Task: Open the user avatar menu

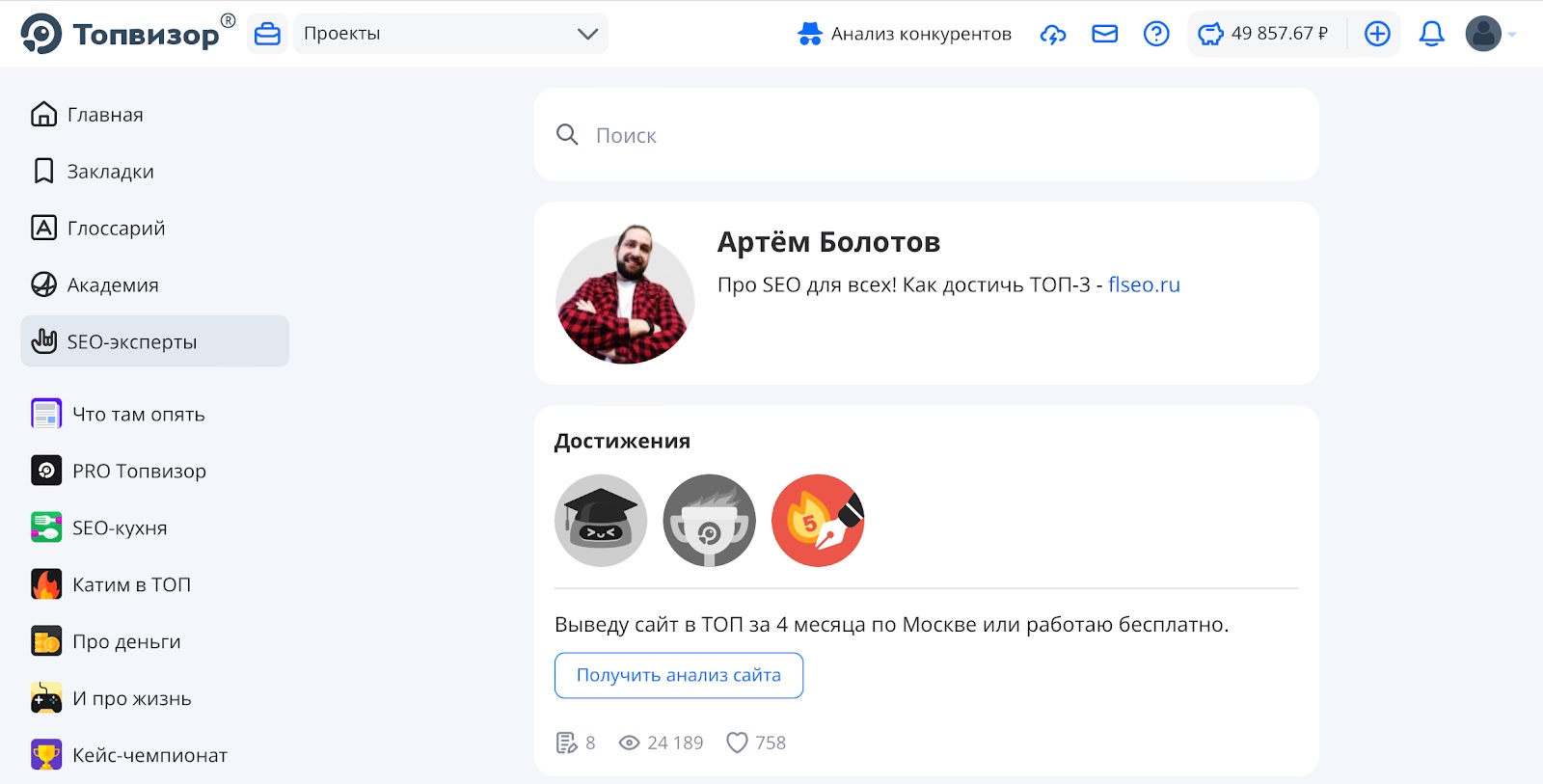Action: [1484, 34]
